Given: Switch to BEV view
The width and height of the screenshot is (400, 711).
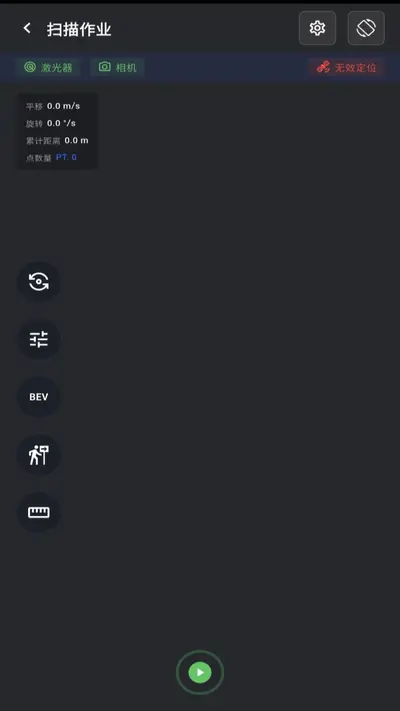Looking at the screenshot, I should click(x=39, y=397).
